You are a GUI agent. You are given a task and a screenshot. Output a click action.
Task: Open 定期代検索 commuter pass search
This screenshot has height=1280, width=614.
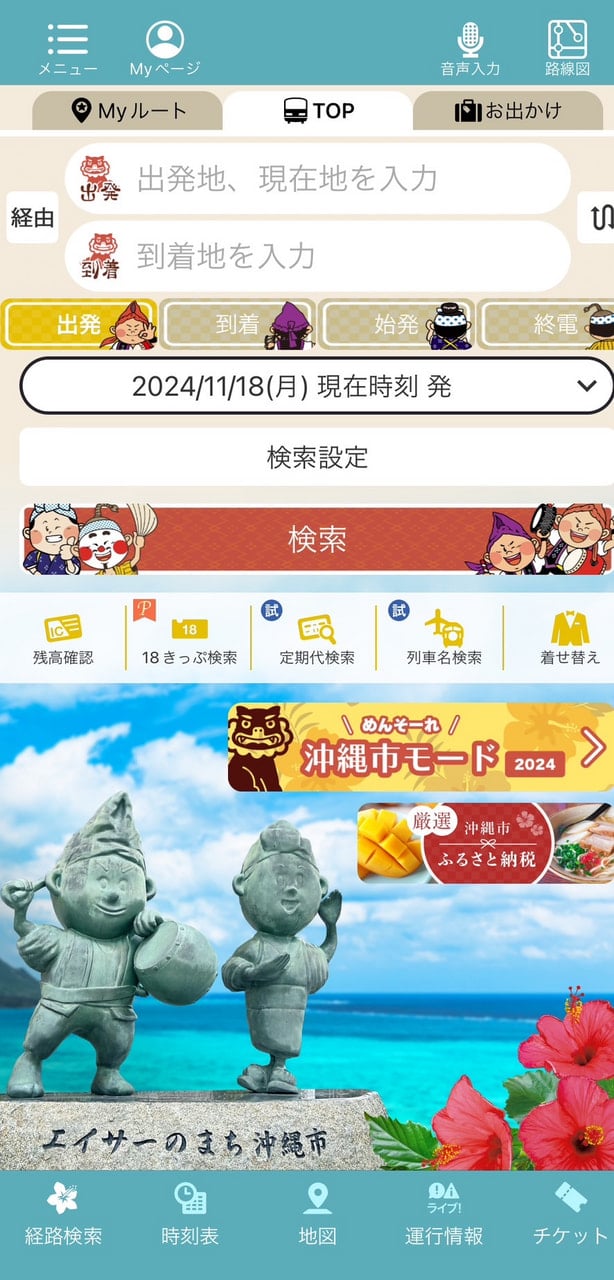[x=316, y=640]
